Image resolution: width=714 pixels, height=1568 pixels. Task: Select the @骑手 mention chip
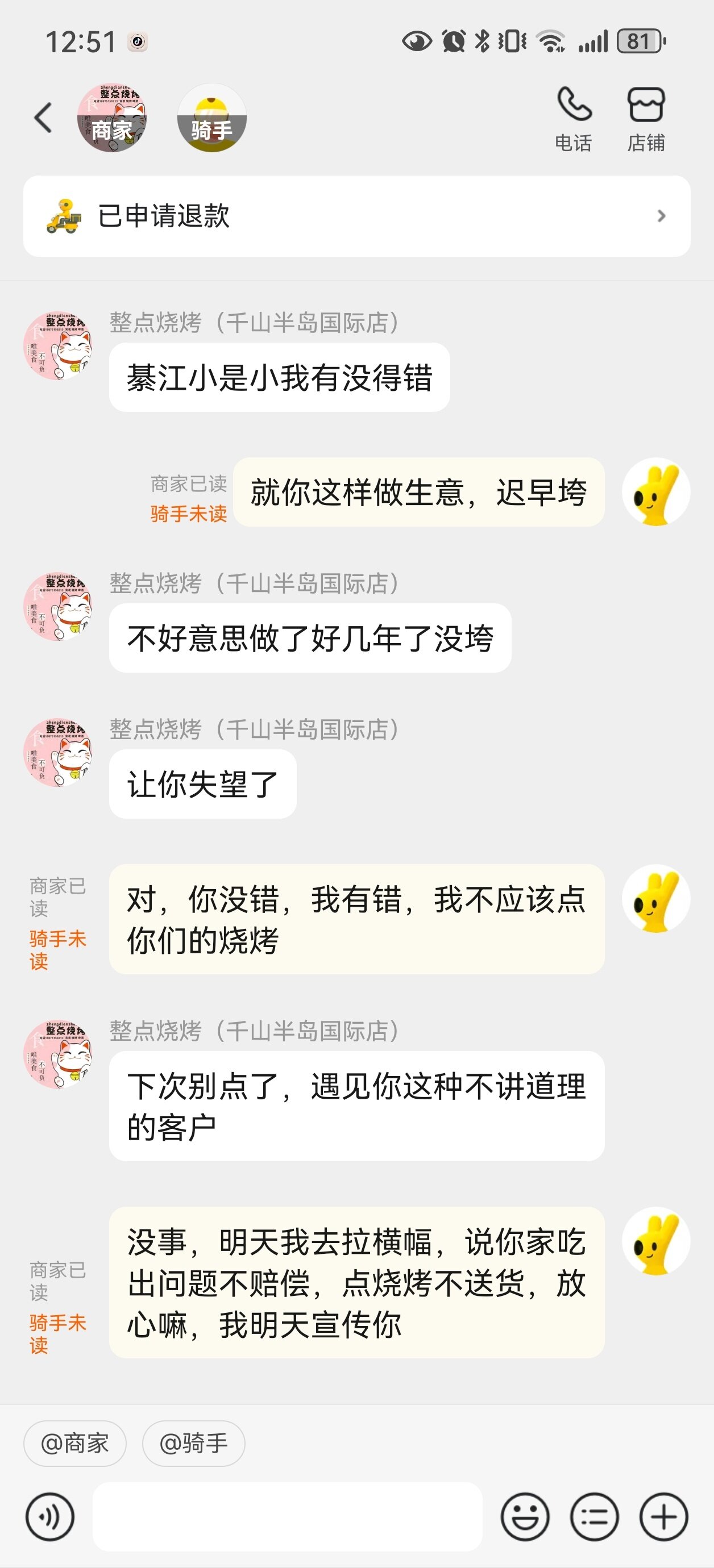click(x=194, y=1443)
